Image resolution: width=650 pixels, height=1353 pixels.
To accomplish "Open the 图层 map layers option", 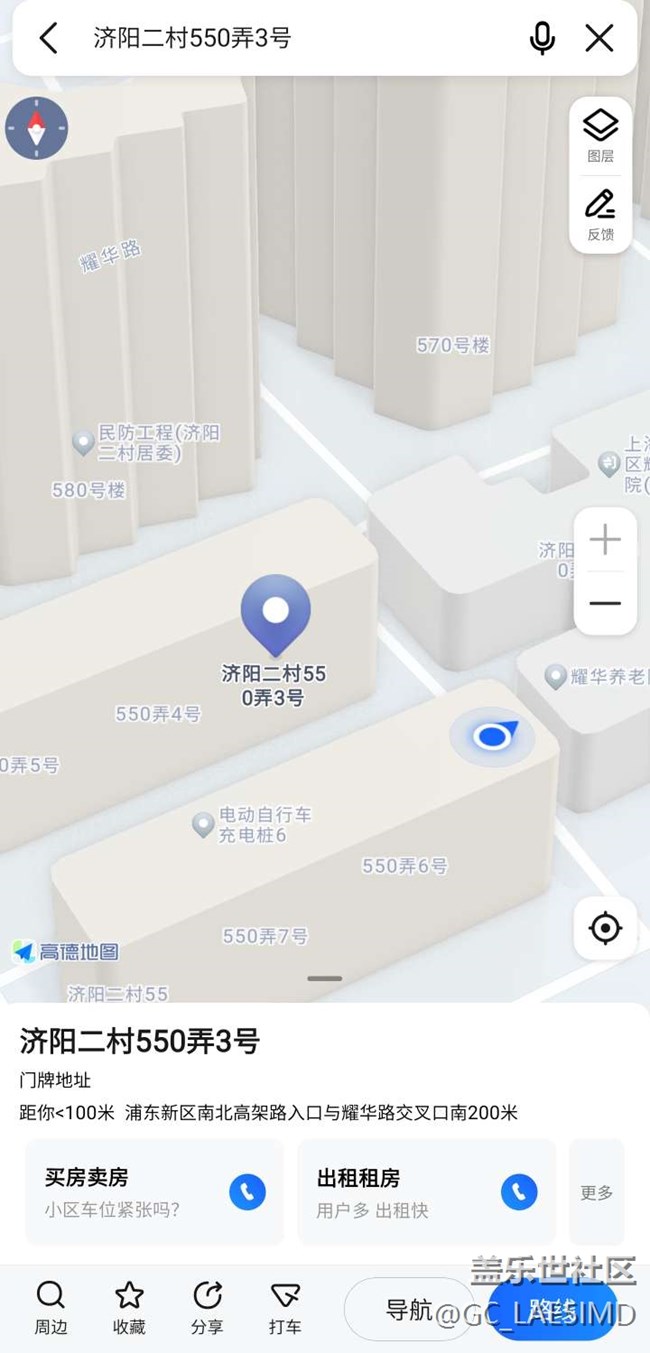I will (600, 136).
